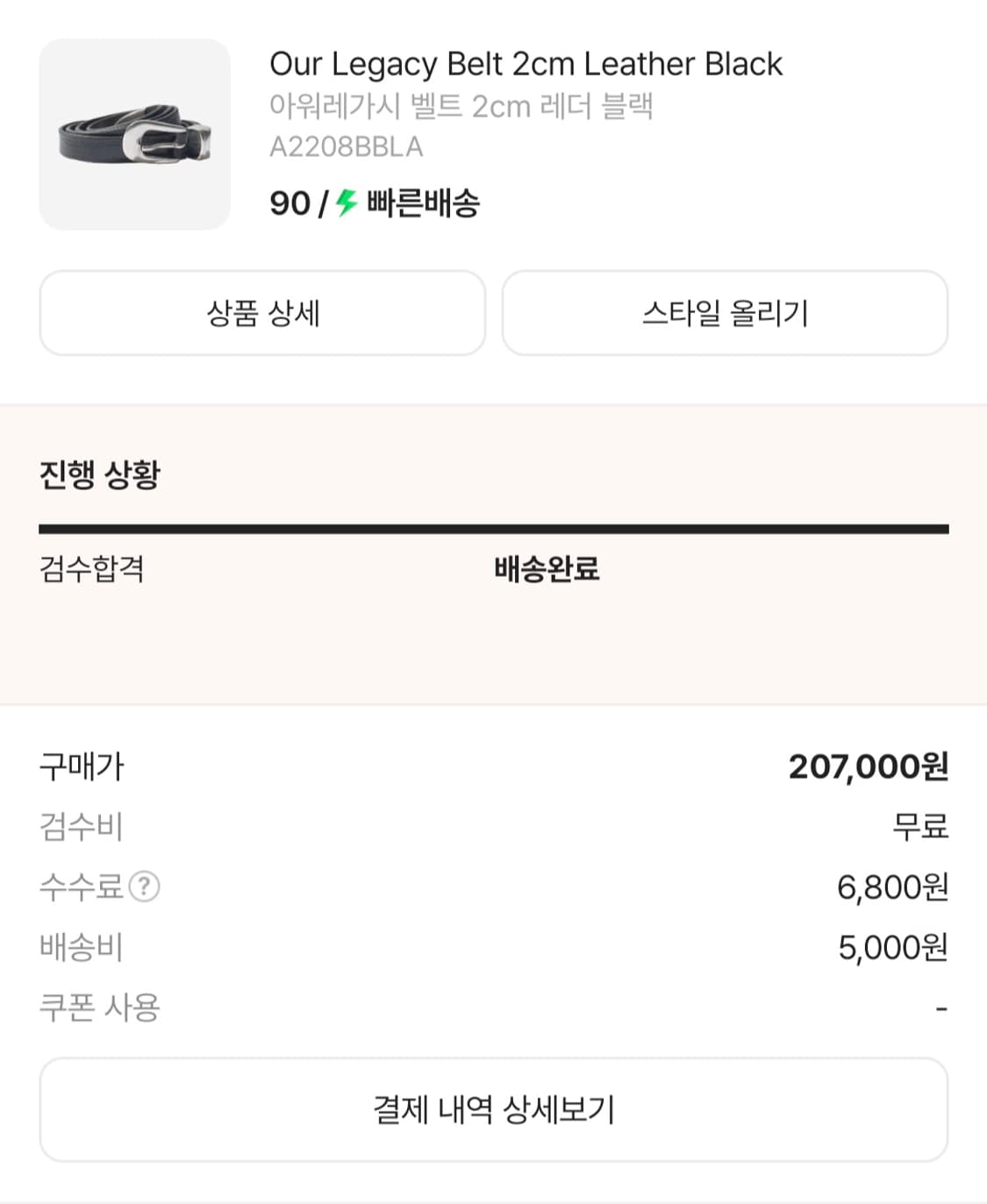The image size is (987, 1204).
Task: Click 스타일 올리기 to upload a style
Action: click(725, 313)
